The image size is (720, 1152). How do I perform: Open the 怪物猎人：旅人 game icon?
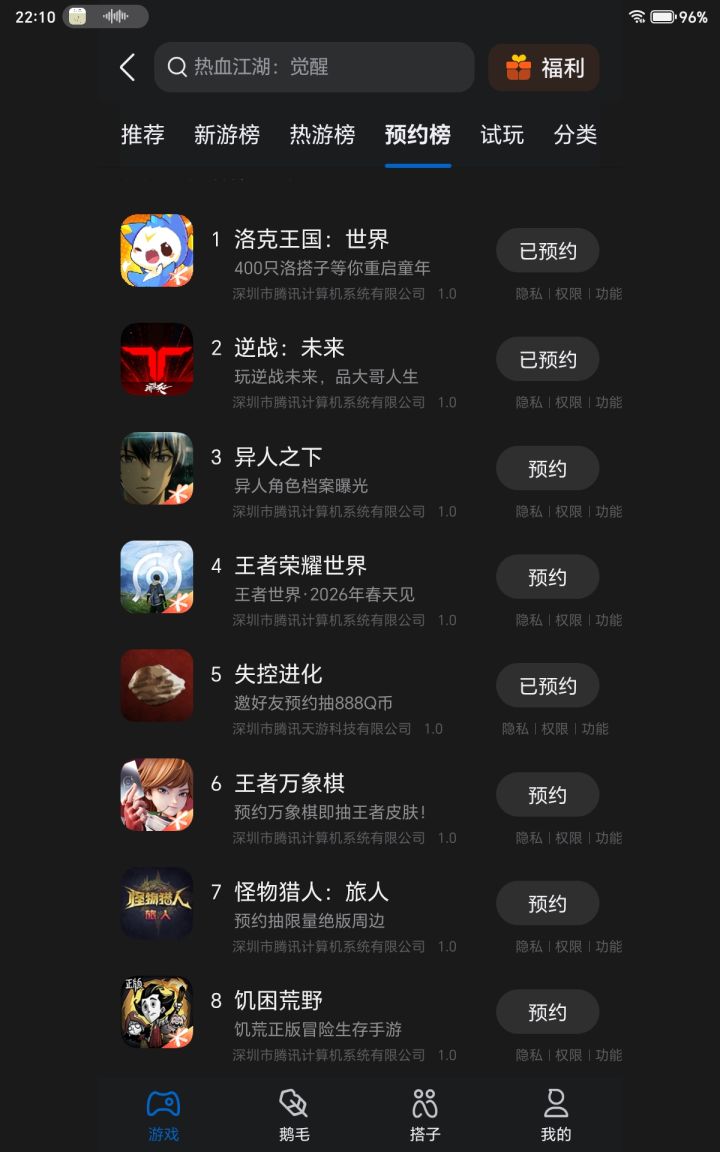pyautogui.click(x=156, y=903)
